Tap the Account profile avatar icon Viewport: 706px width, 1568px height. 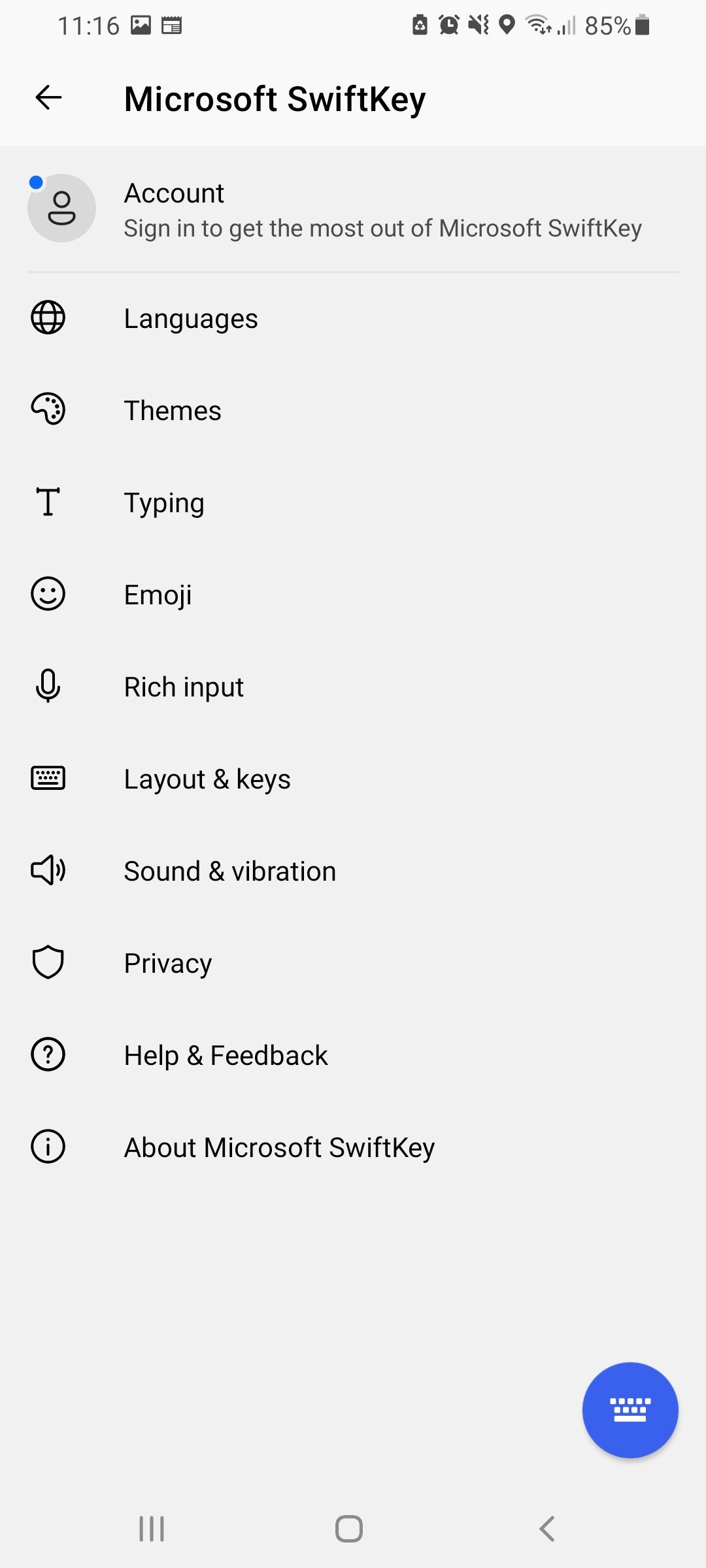61,208
